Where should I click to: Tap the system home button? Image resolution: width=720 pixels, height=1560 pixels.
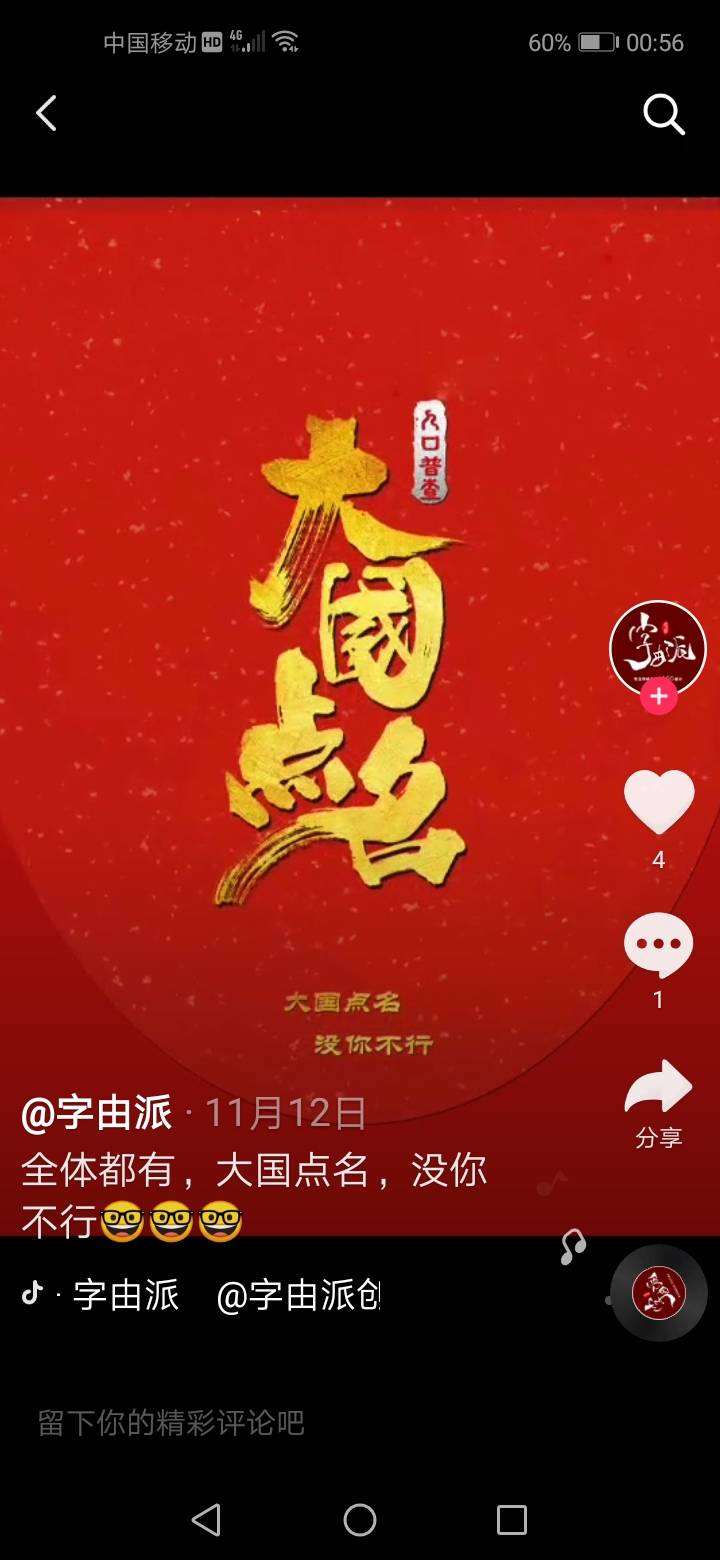pos(360,1520)
